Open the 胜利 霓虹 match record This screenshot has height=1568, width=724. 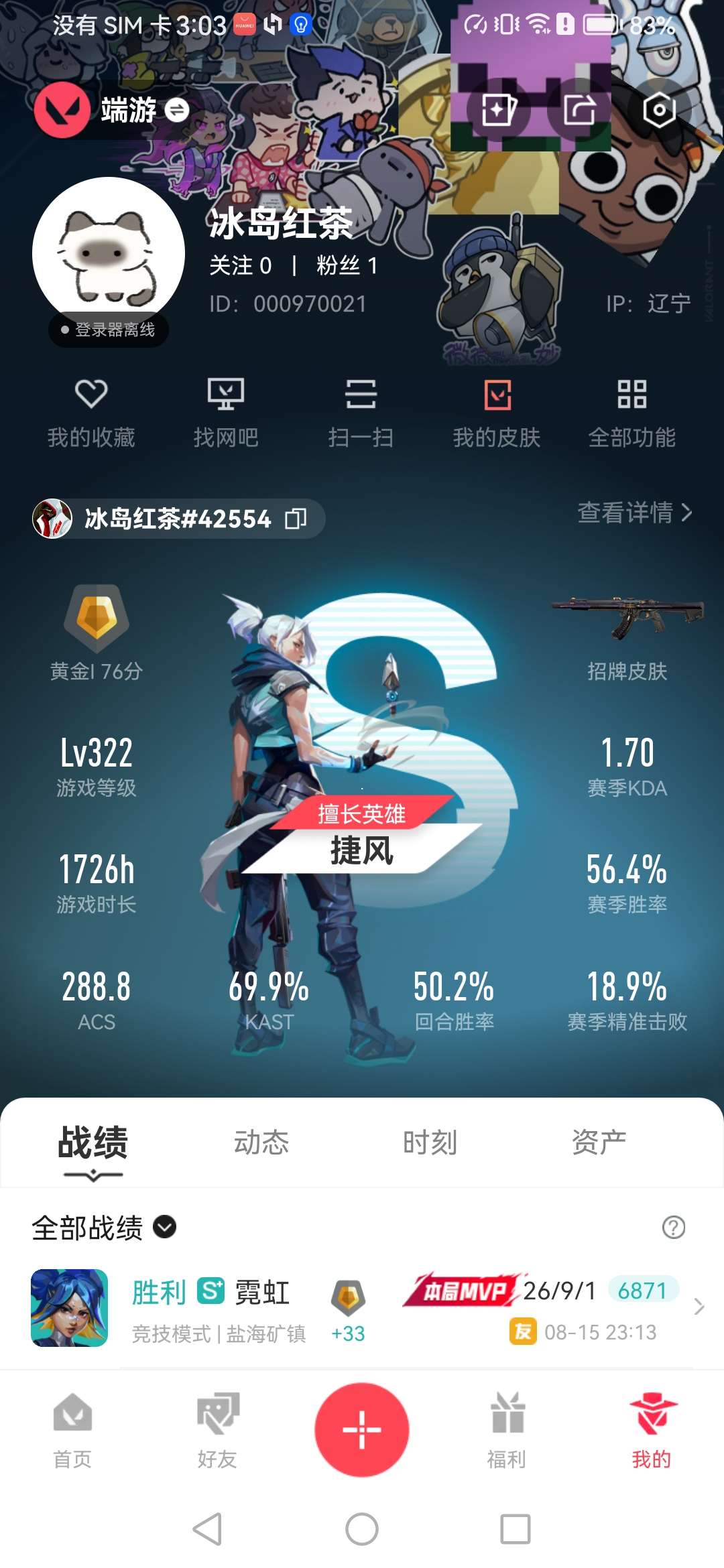pos(362,1308)
